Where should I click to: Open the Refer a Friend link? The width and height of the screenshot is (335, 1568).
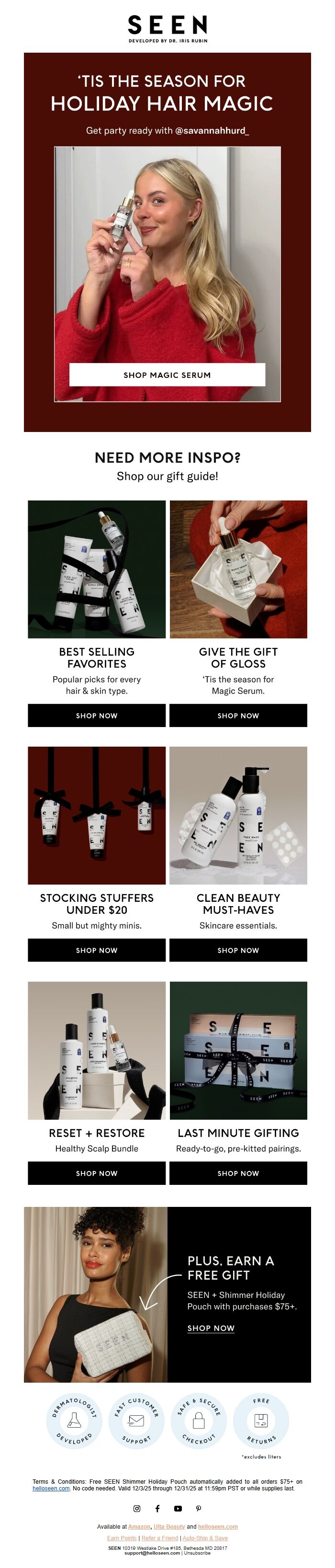click(x=160, y=1538)
